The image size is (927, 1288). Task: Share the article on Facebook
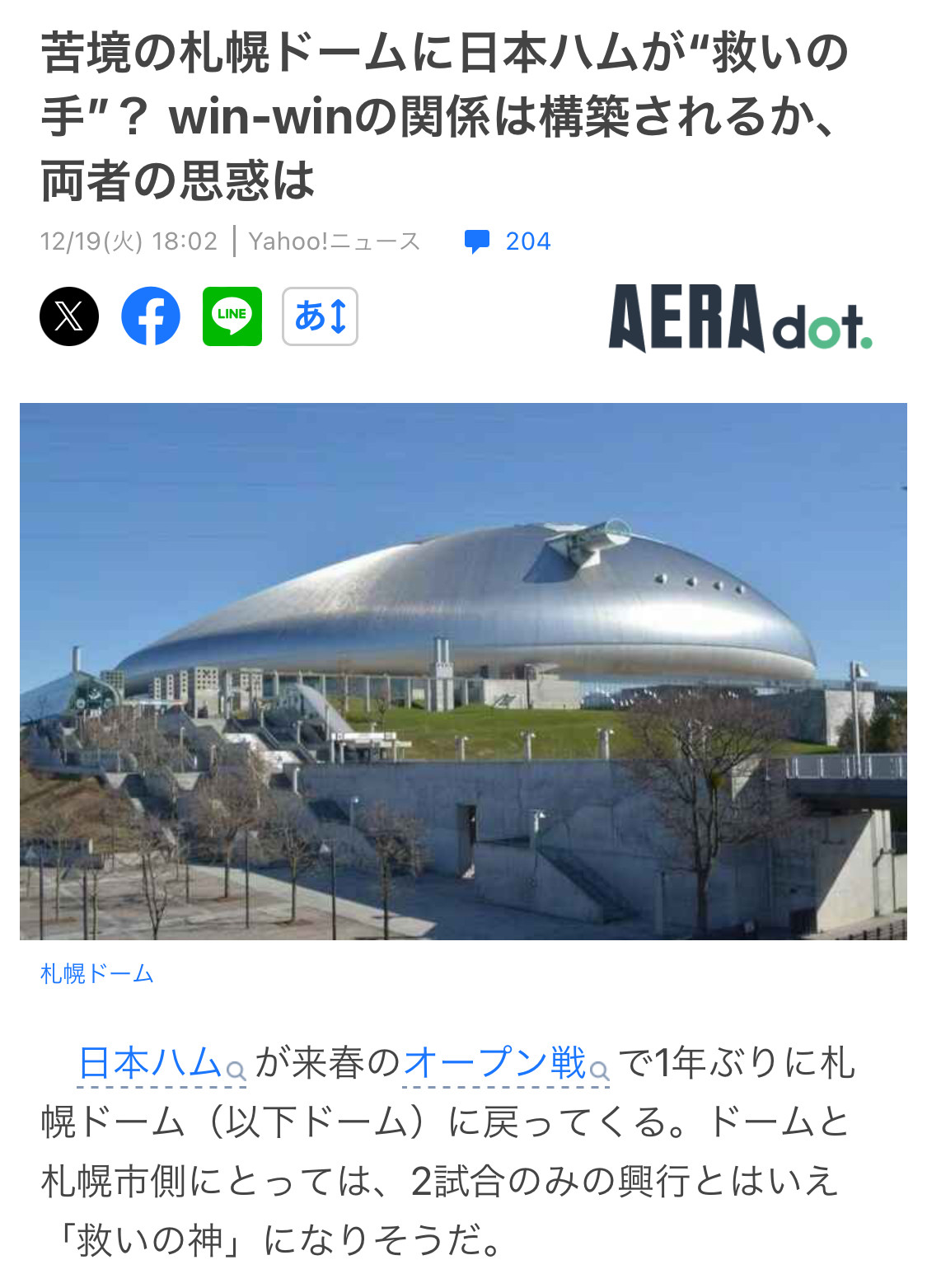point(151,316)
